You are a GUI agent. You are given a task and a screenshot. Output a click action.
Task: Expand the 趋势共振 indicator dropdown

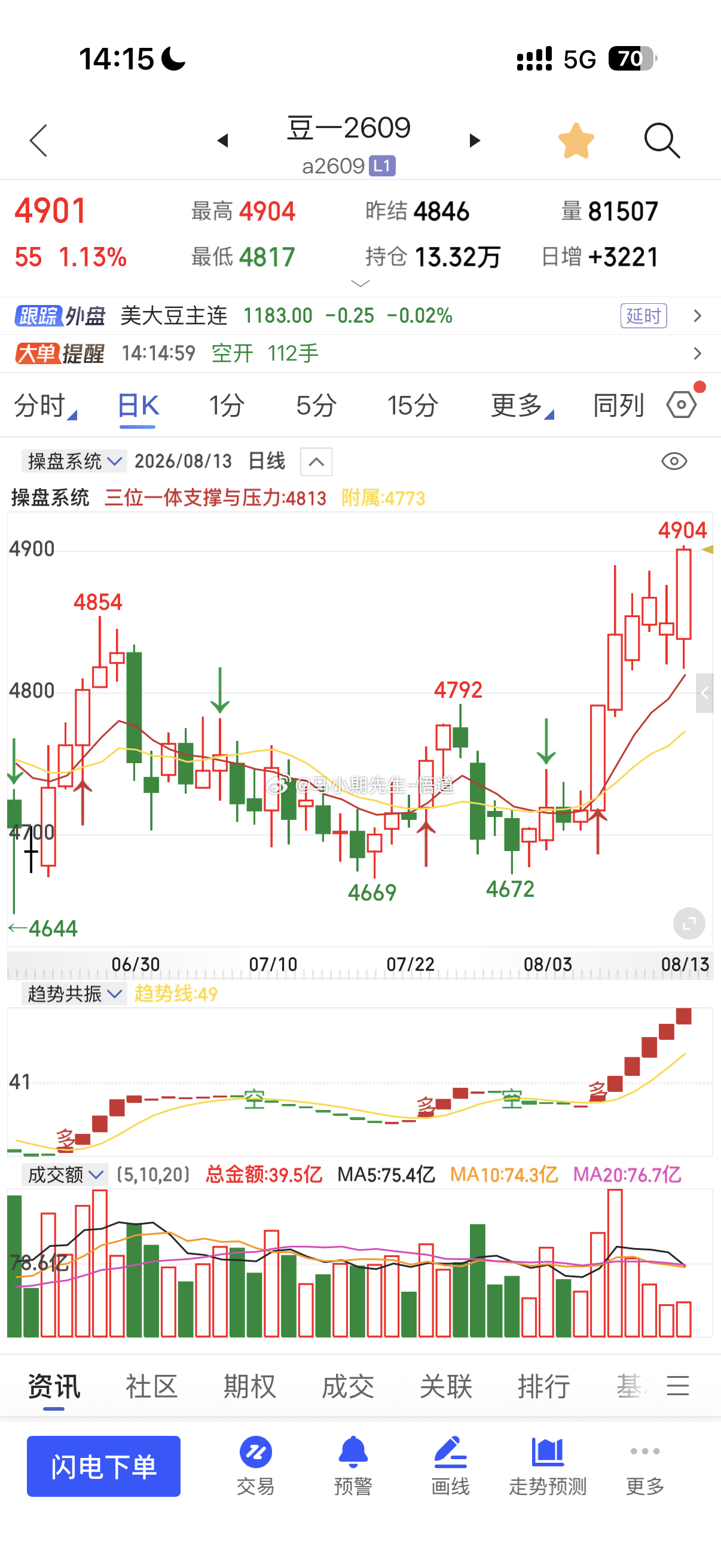pyautogui.click(x=74, y=994)
